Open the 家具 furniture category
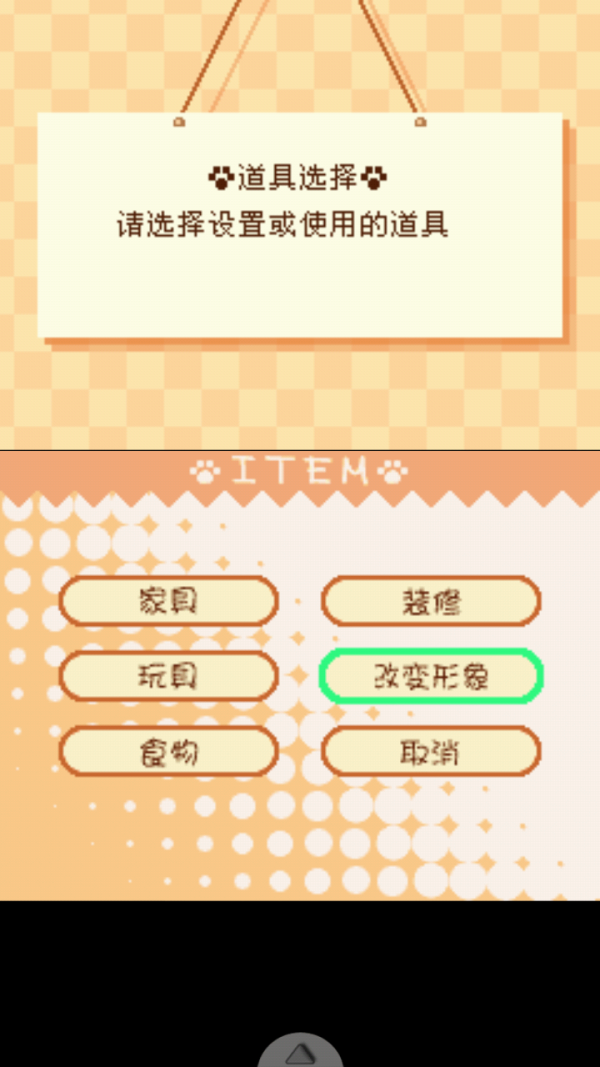Viewport: 600px width, 1067px height. (168, 601)
